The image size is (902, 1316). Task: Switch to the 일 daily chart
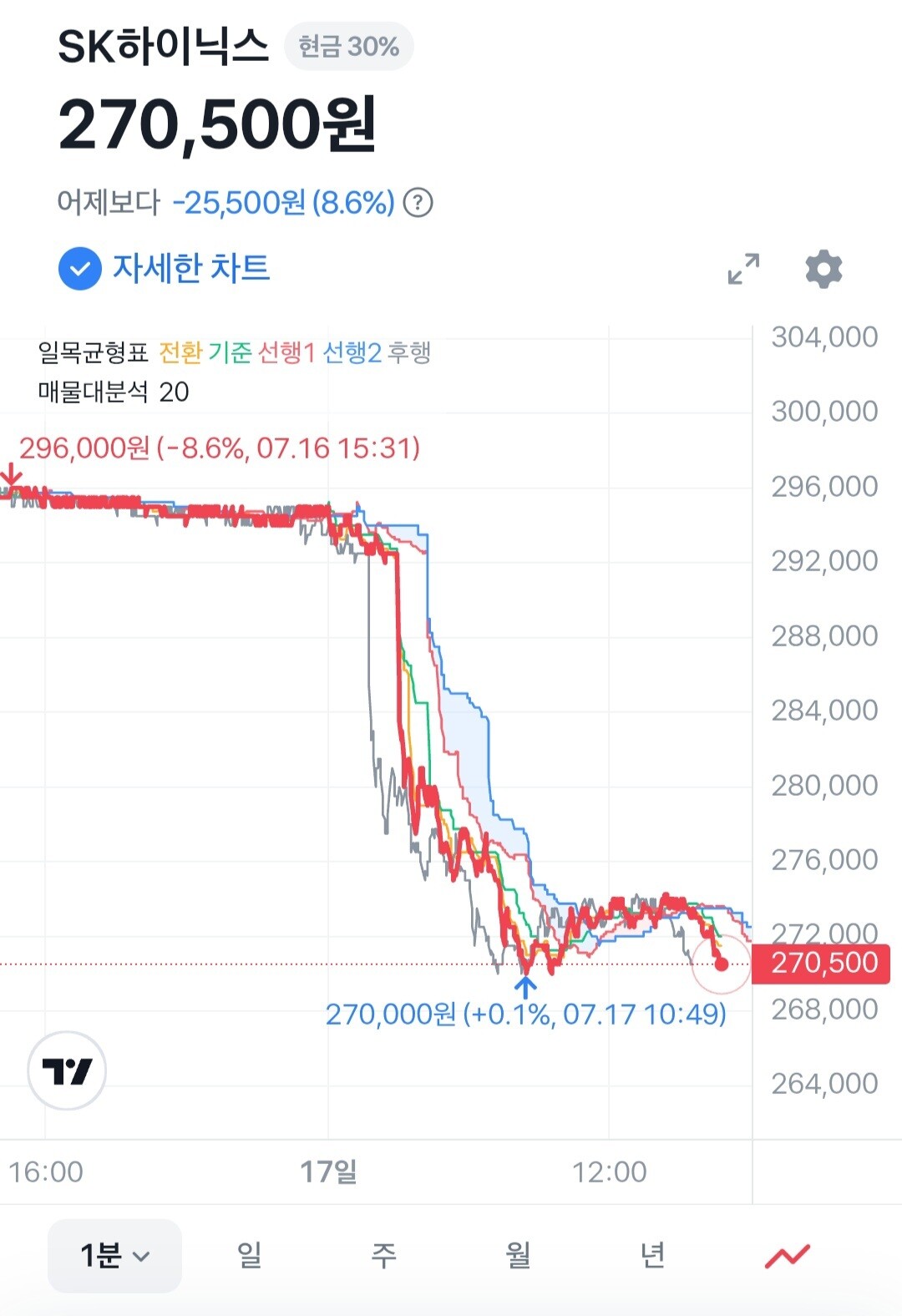tap(249, 1255)
